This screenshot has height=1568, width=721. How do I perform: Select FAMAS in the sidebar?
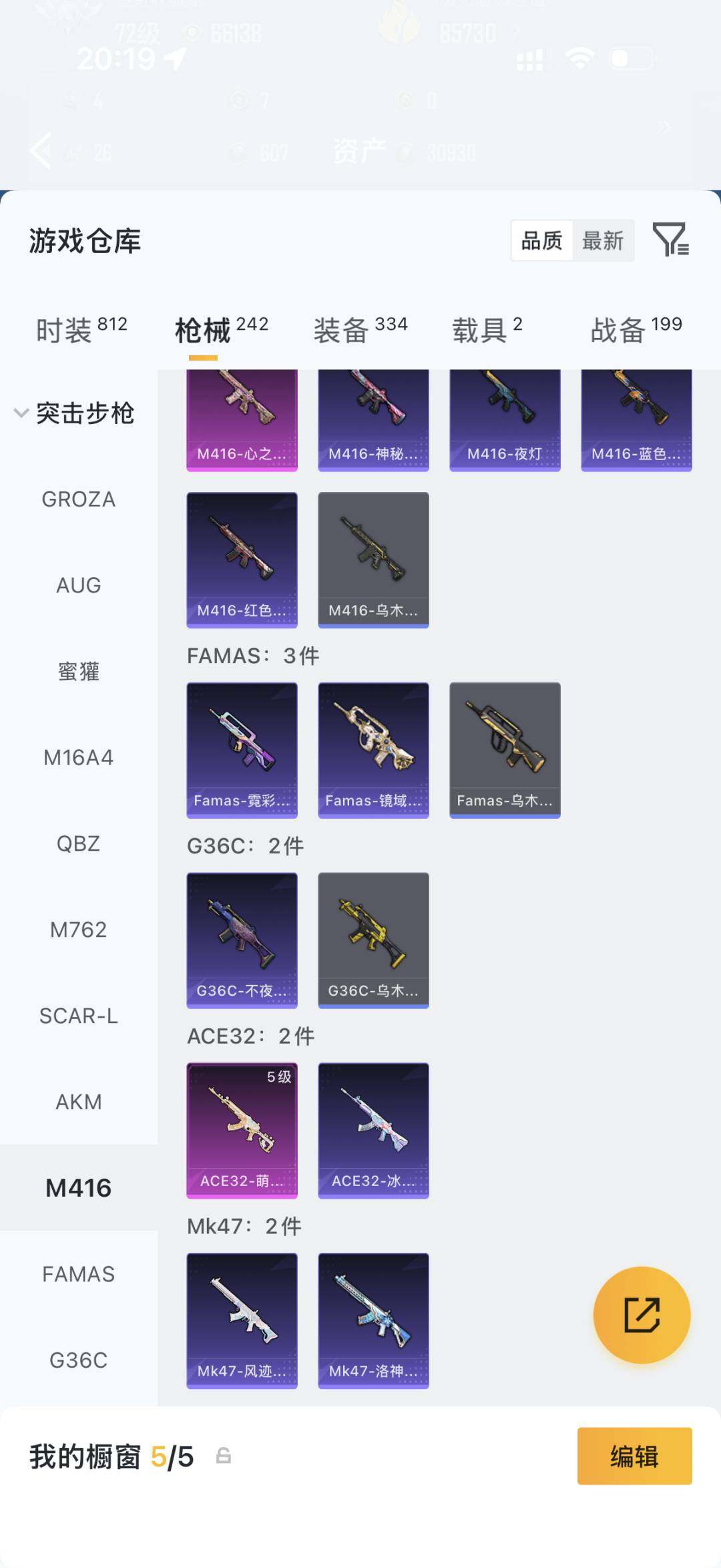click(x=79, y=1274)
